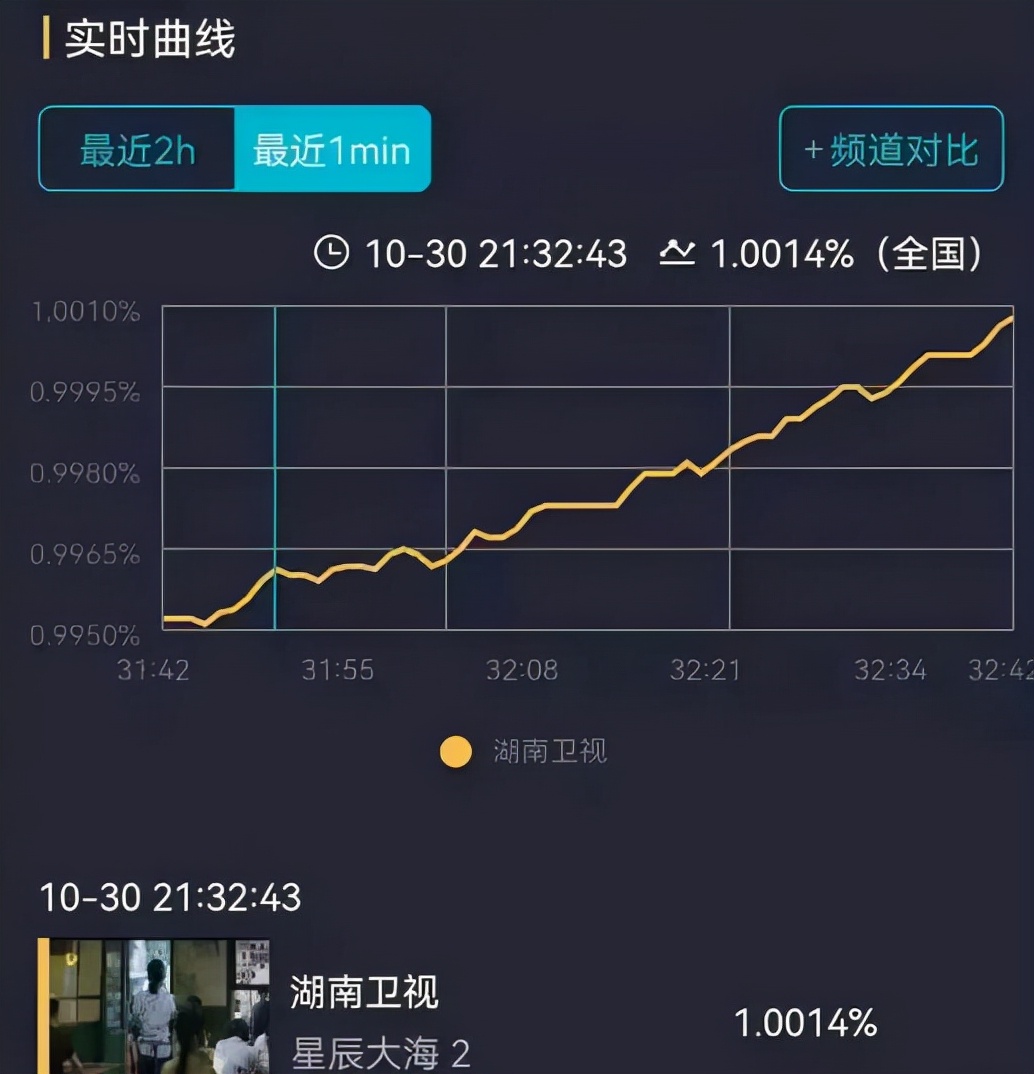Switch to the 最近2h view
Image resolution: width=1034 pixels, height=1074 pixels.
coord(137,150)
